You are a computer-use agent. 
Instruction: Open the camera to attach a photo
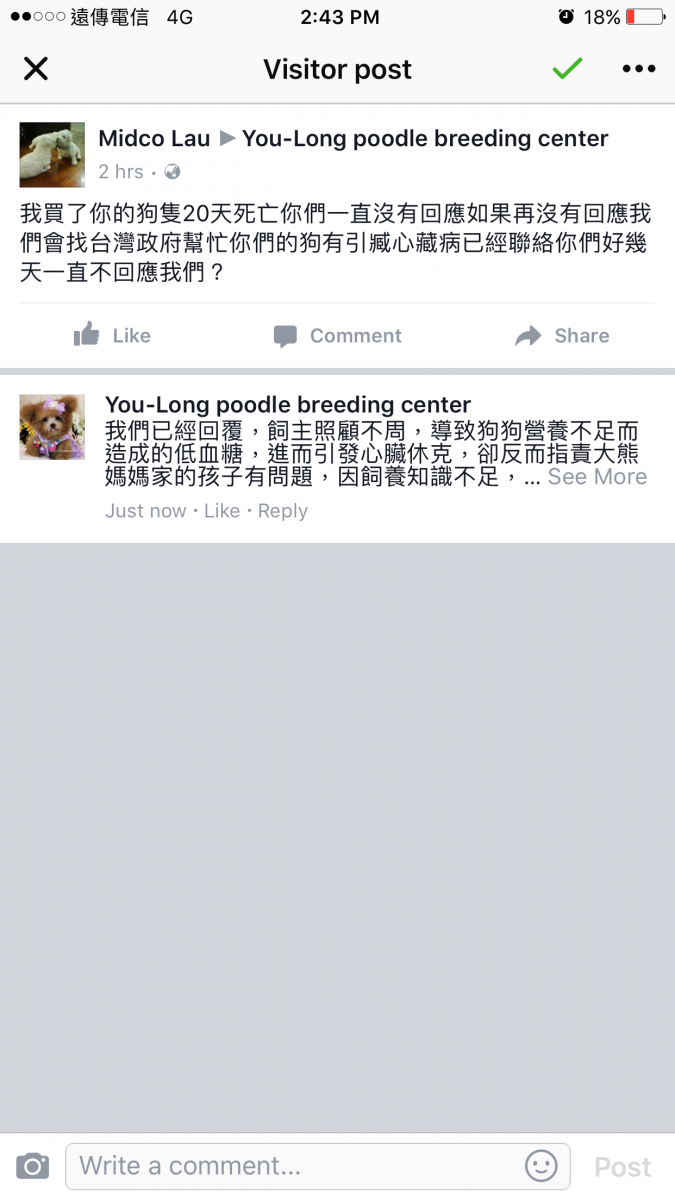[32, 1166]
